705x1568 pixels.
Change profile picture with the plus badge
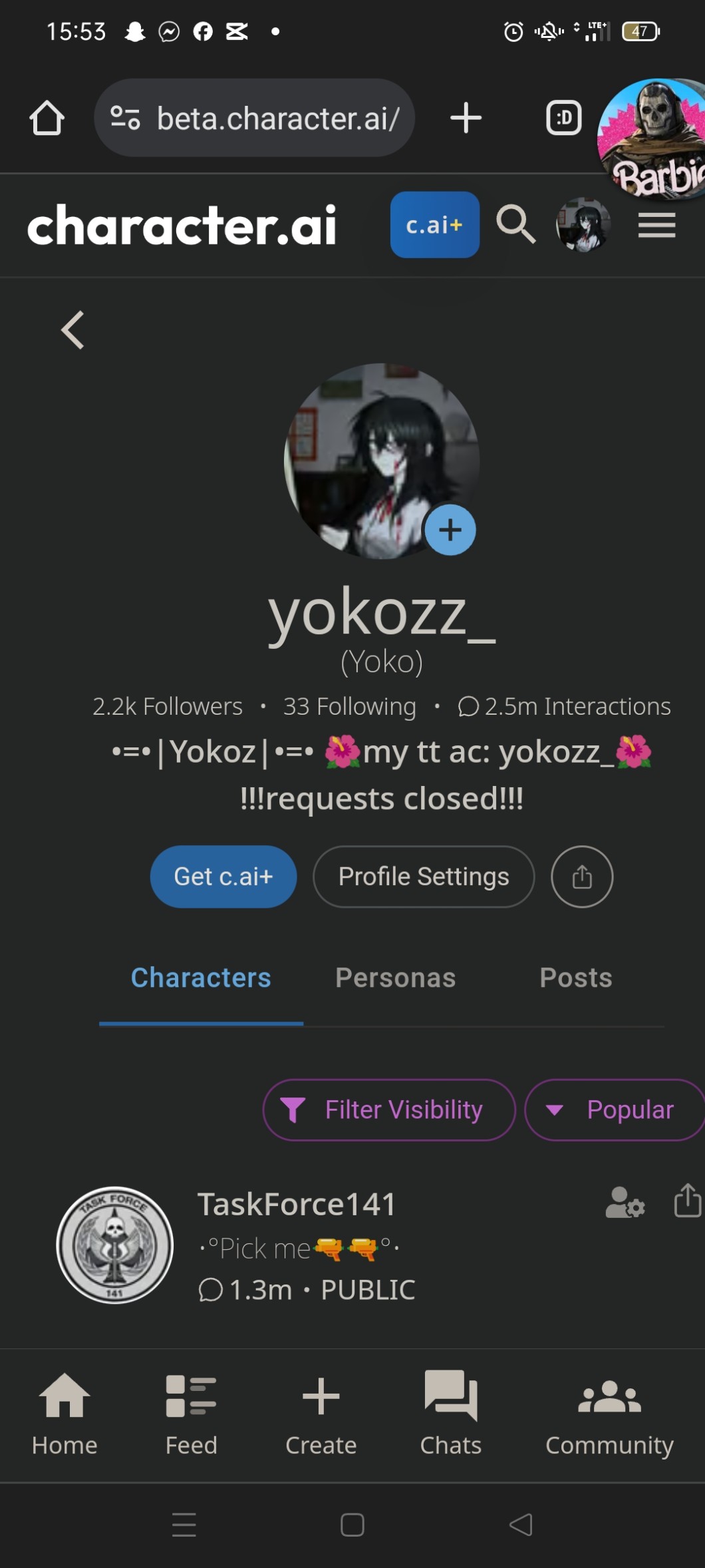tap(450, 530)
